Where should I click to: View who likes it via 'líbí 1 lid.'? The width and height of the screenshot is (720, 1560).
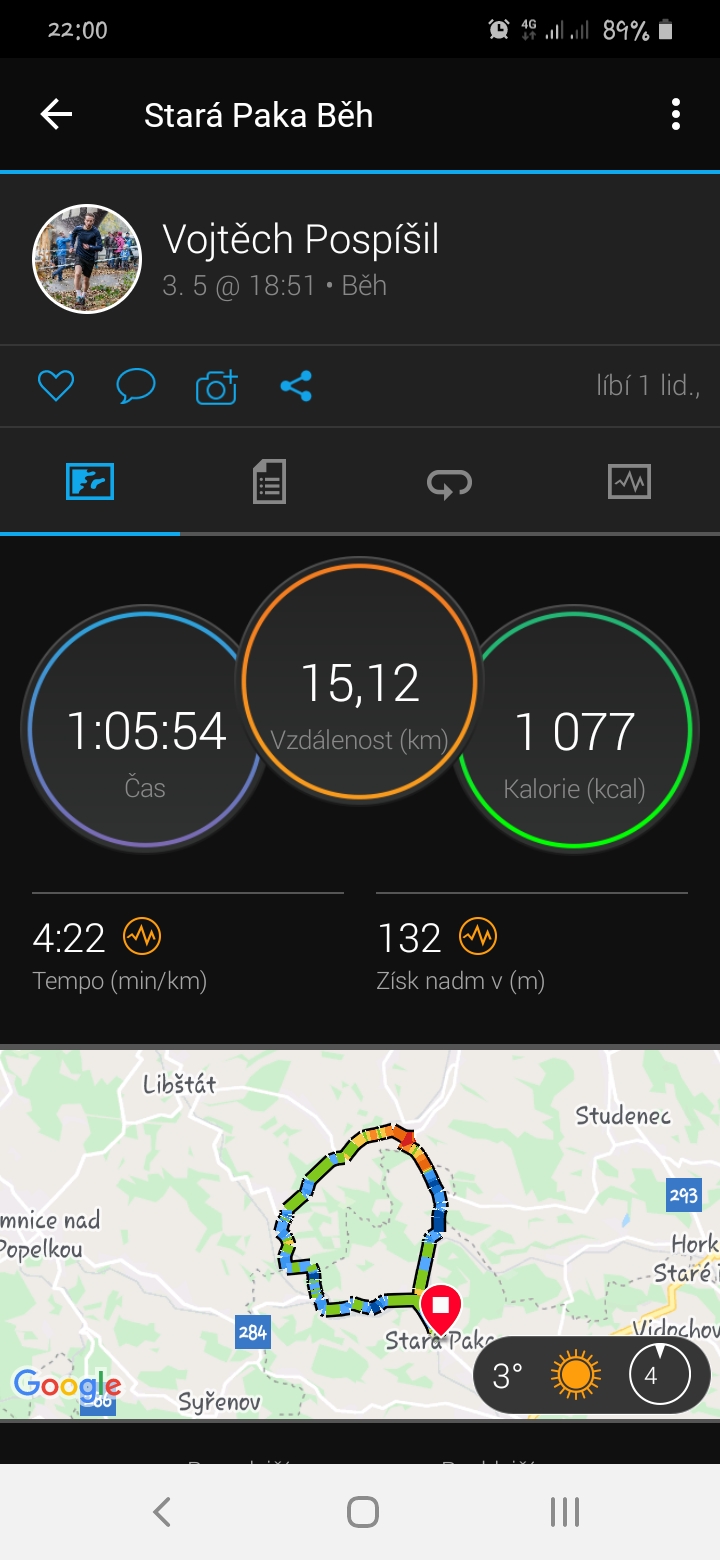(647, 385)
